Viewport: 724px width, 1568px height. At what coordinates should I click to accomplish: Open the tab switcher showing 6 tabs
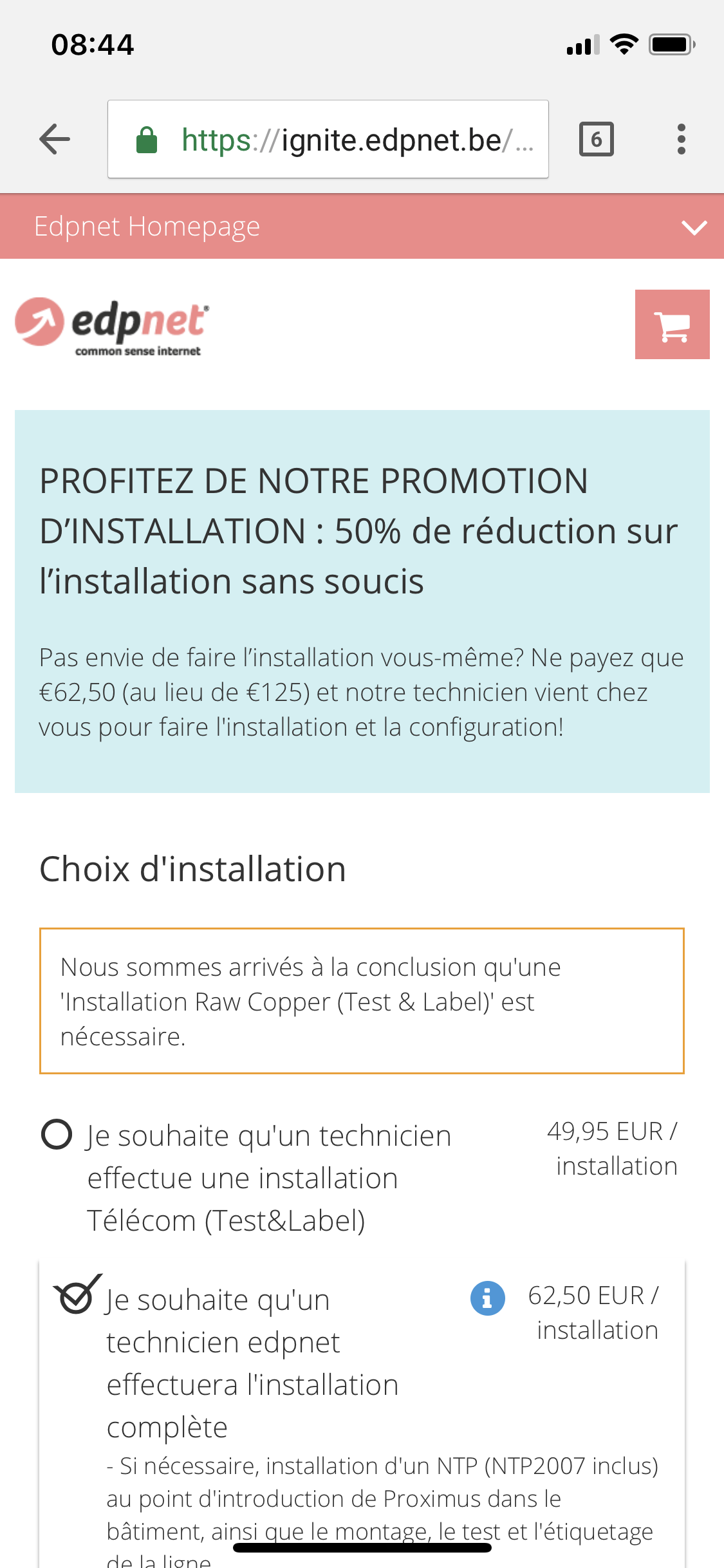[x=596, y=139]
